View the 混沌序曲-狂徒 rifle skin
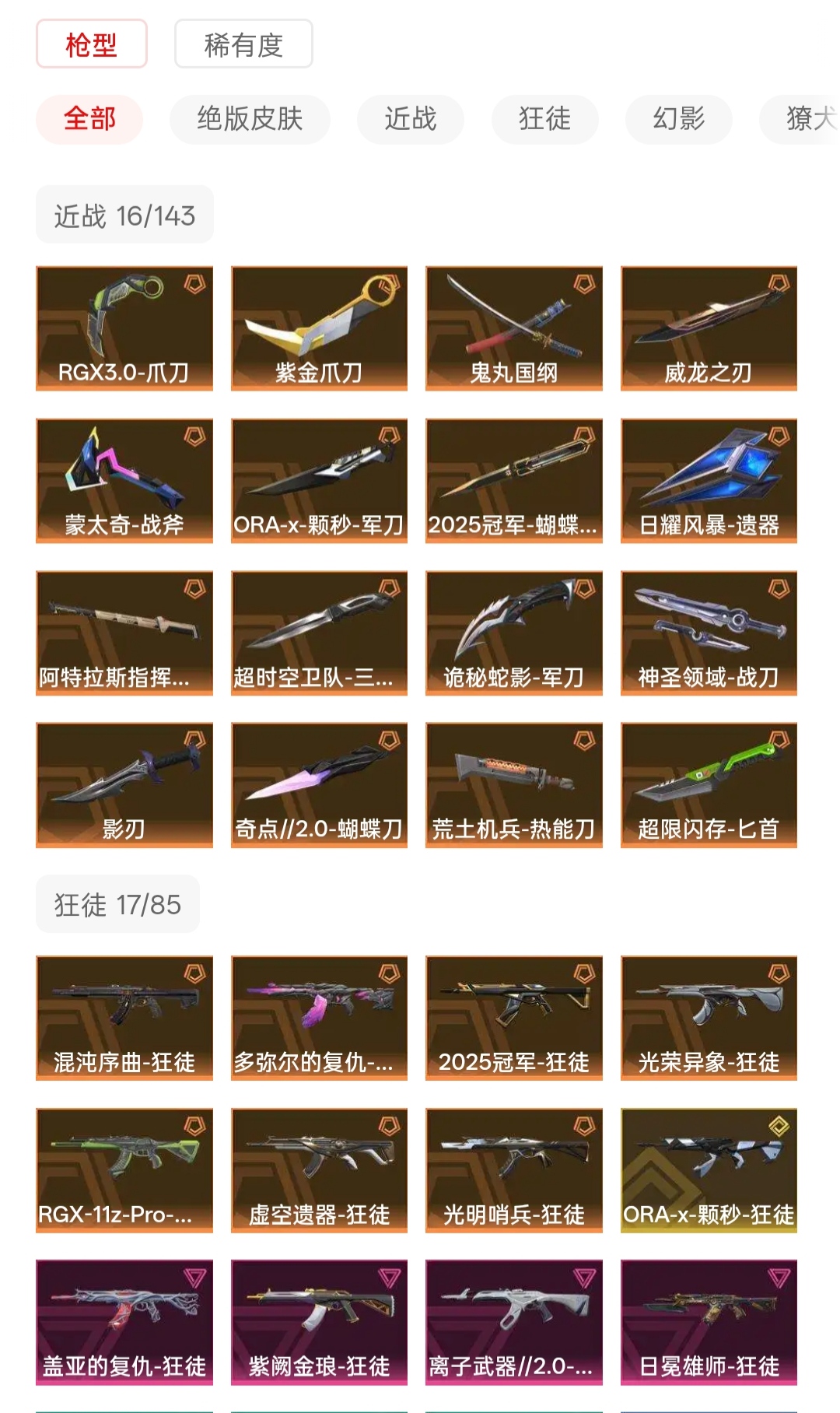This screenshot has height=1413, width=840. coord(124,1018)
